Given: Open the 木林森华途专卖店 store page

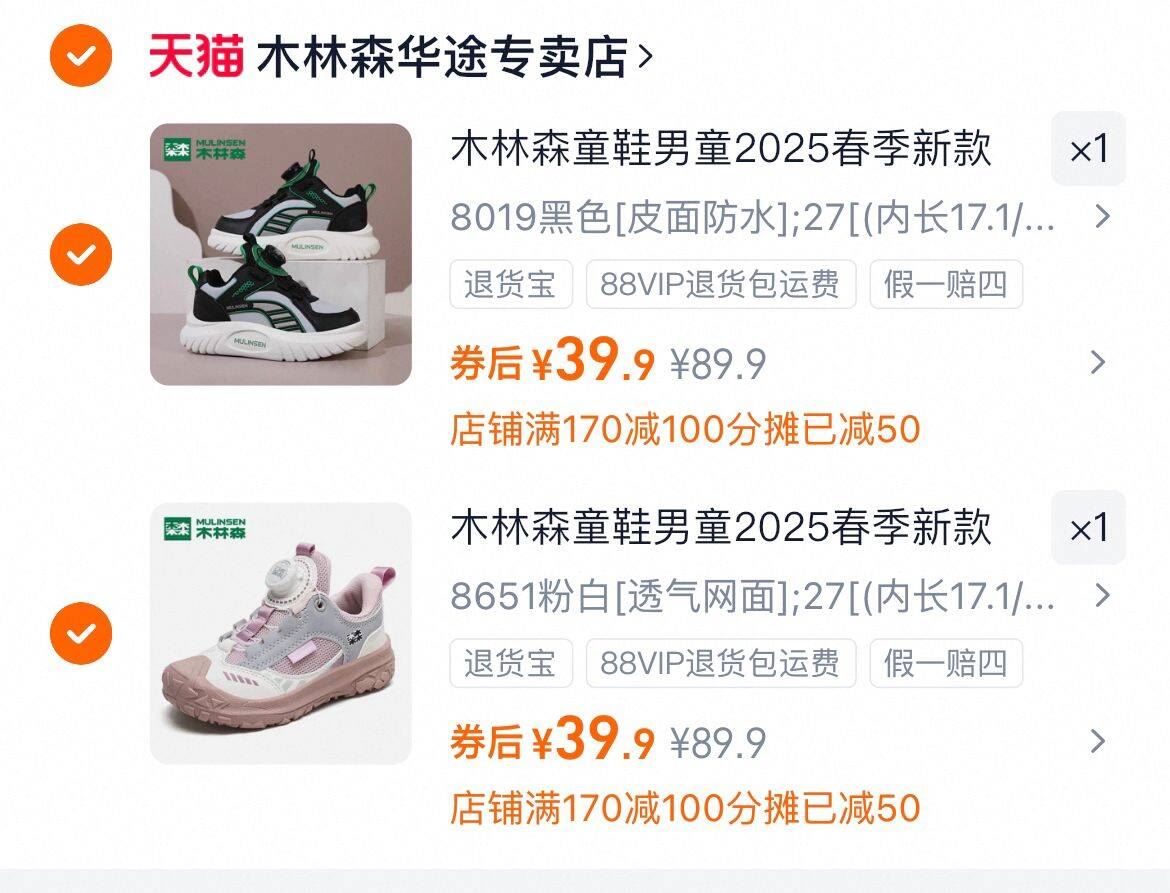Looking at the screenshot, I should point(440,57).
